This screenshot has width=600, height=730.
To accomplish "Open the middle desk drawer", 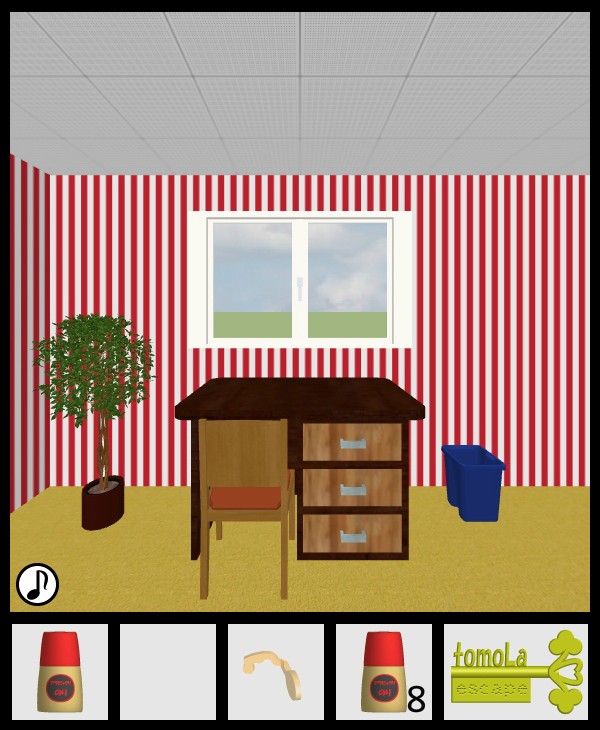I will point(352,489).
